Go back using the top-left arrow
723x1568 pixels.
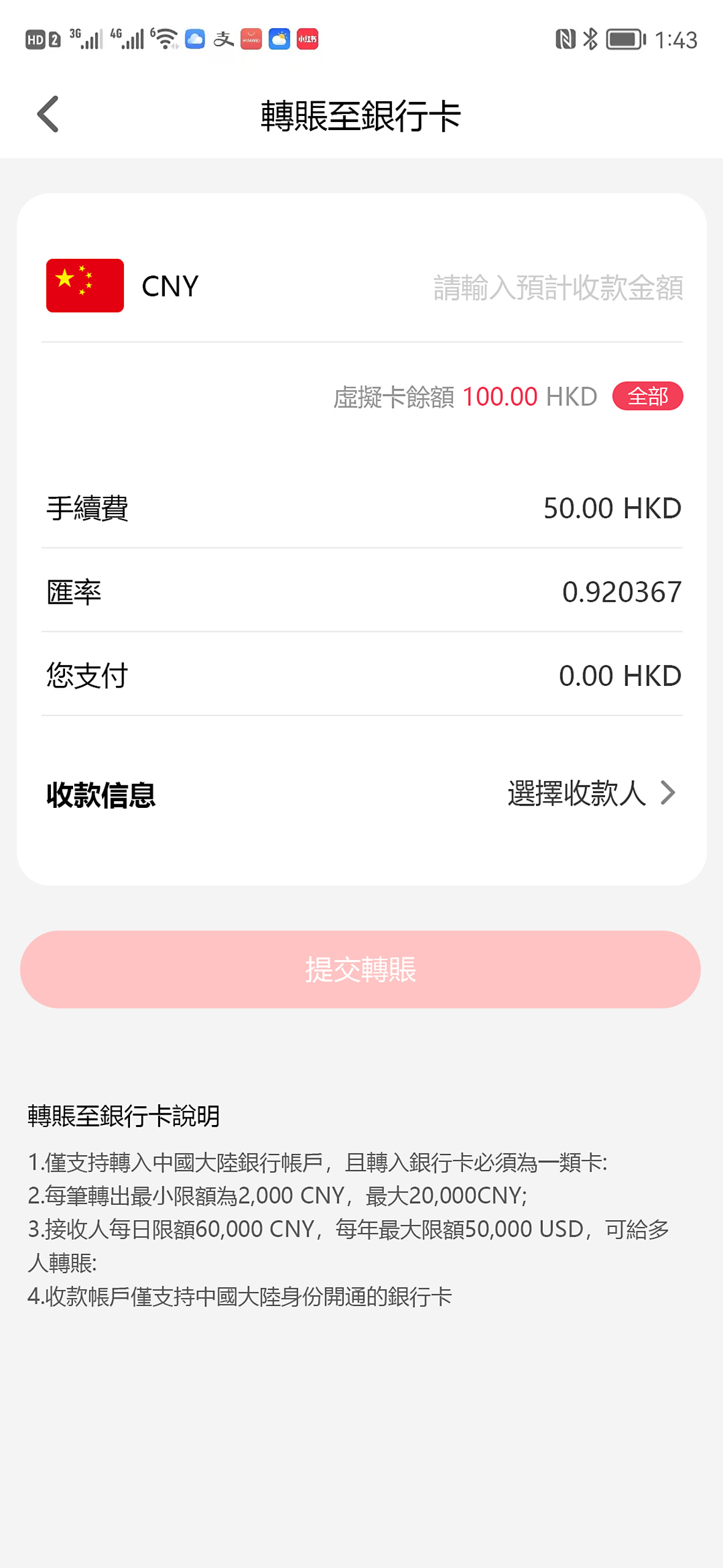pos(48,114)
